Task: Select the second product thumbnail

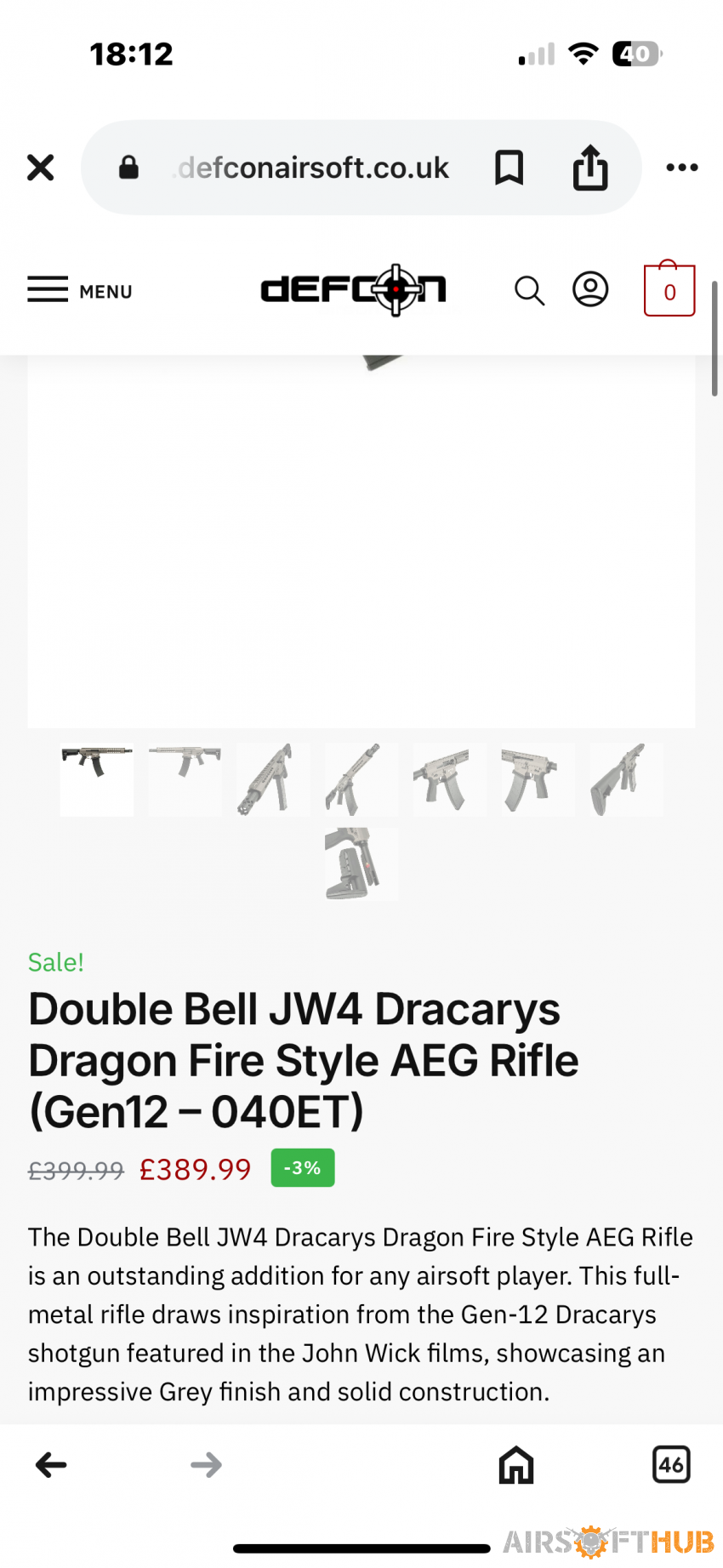Action: point(185,779)
